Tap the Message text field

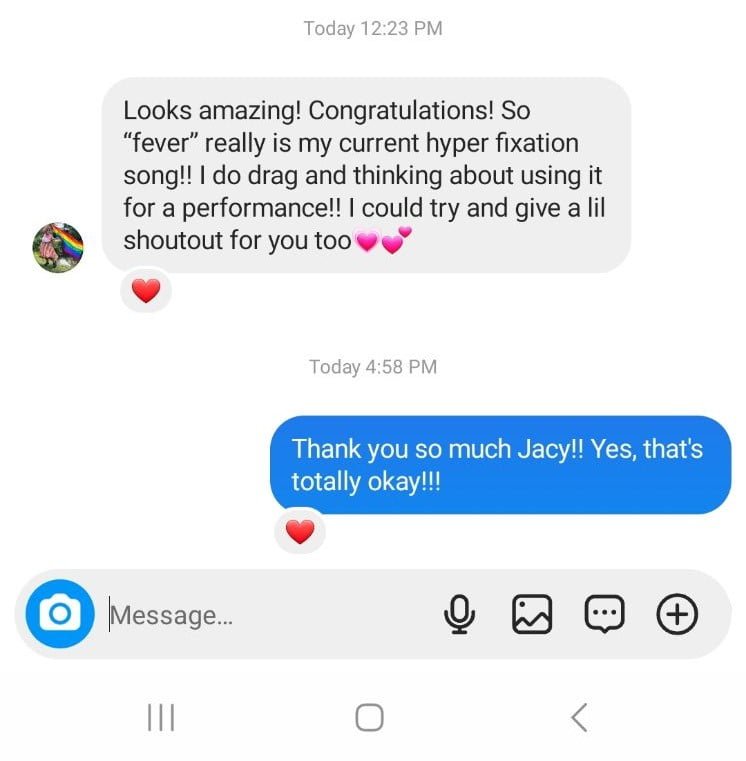260,615
